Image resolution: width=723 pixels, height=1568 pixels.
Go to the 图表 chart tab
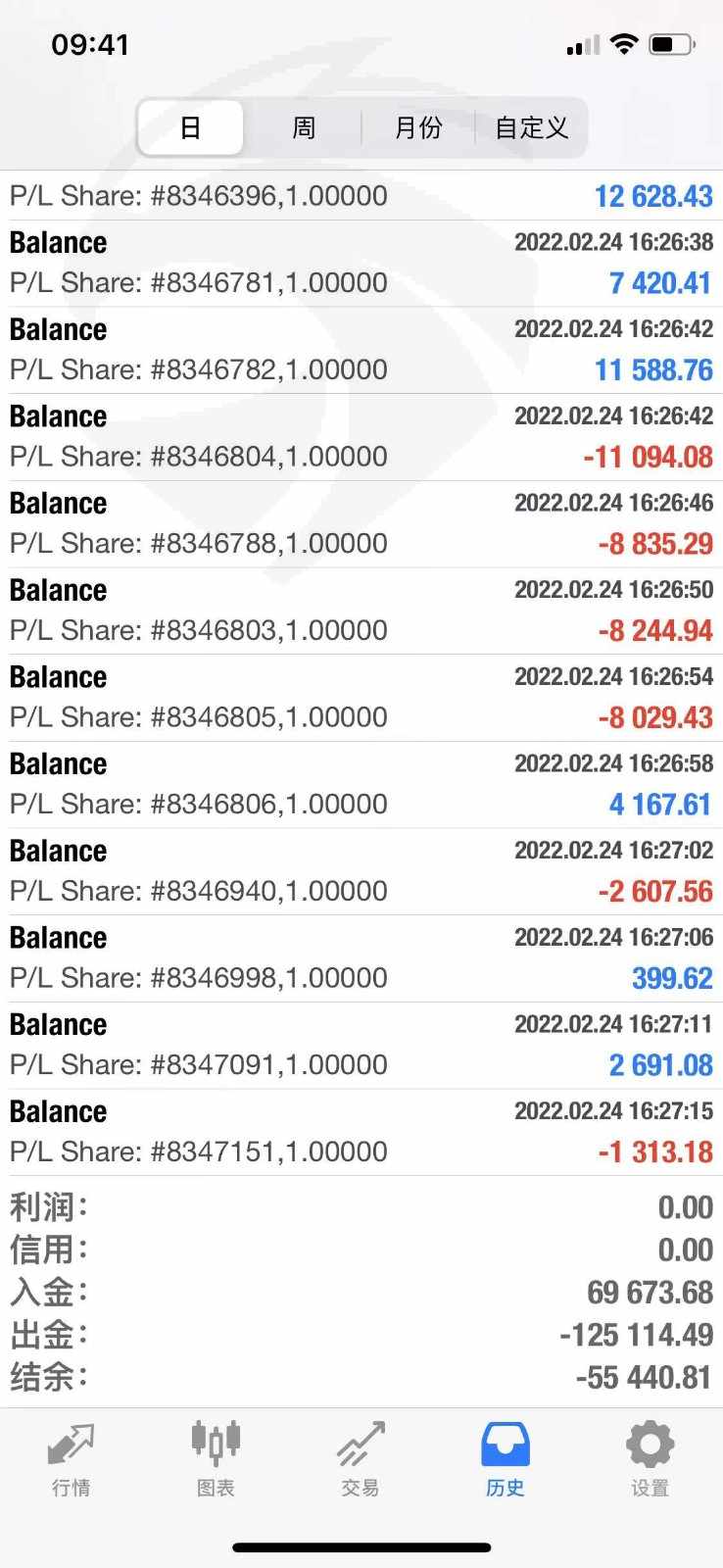click(216, 1458)
